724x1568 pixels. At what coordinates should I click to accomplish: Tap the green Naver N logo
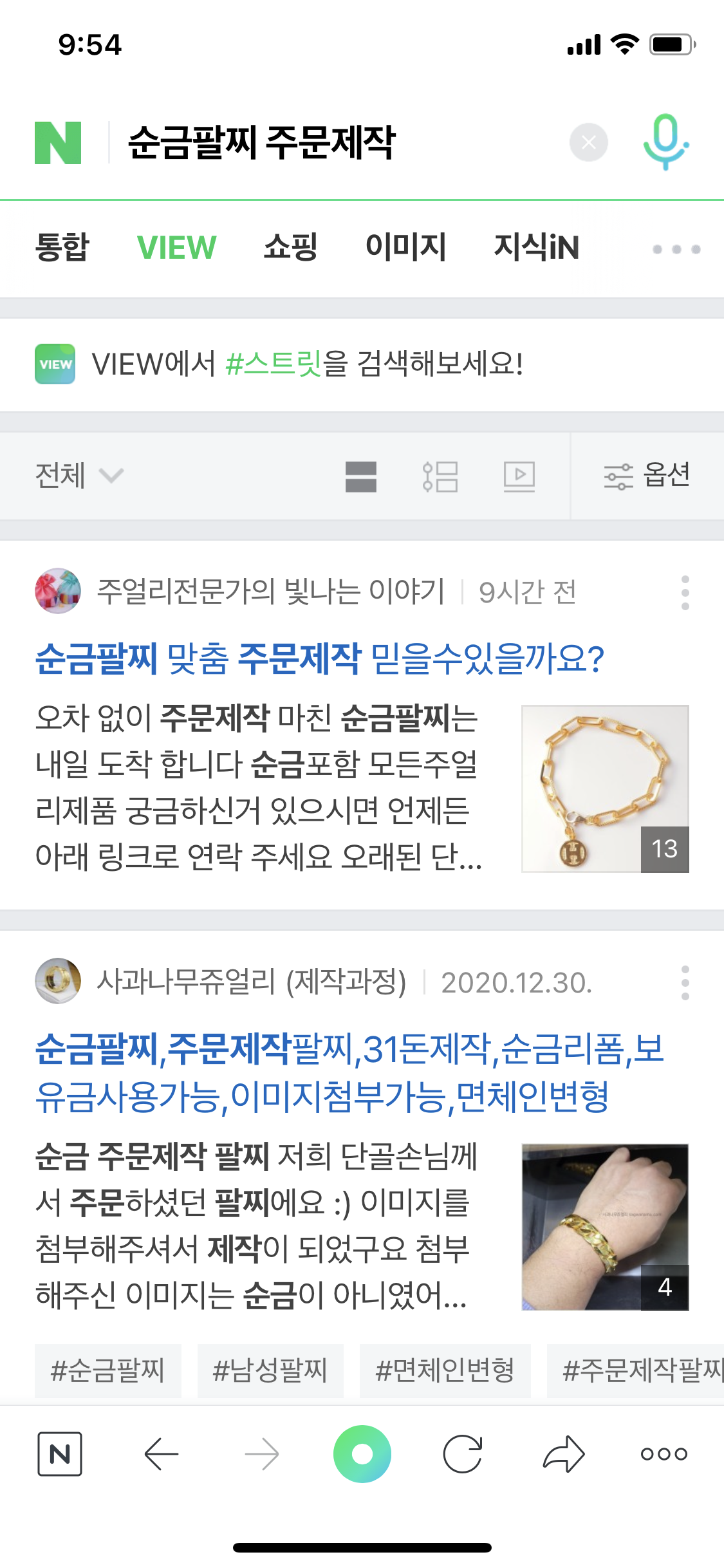tap(58, 143)
